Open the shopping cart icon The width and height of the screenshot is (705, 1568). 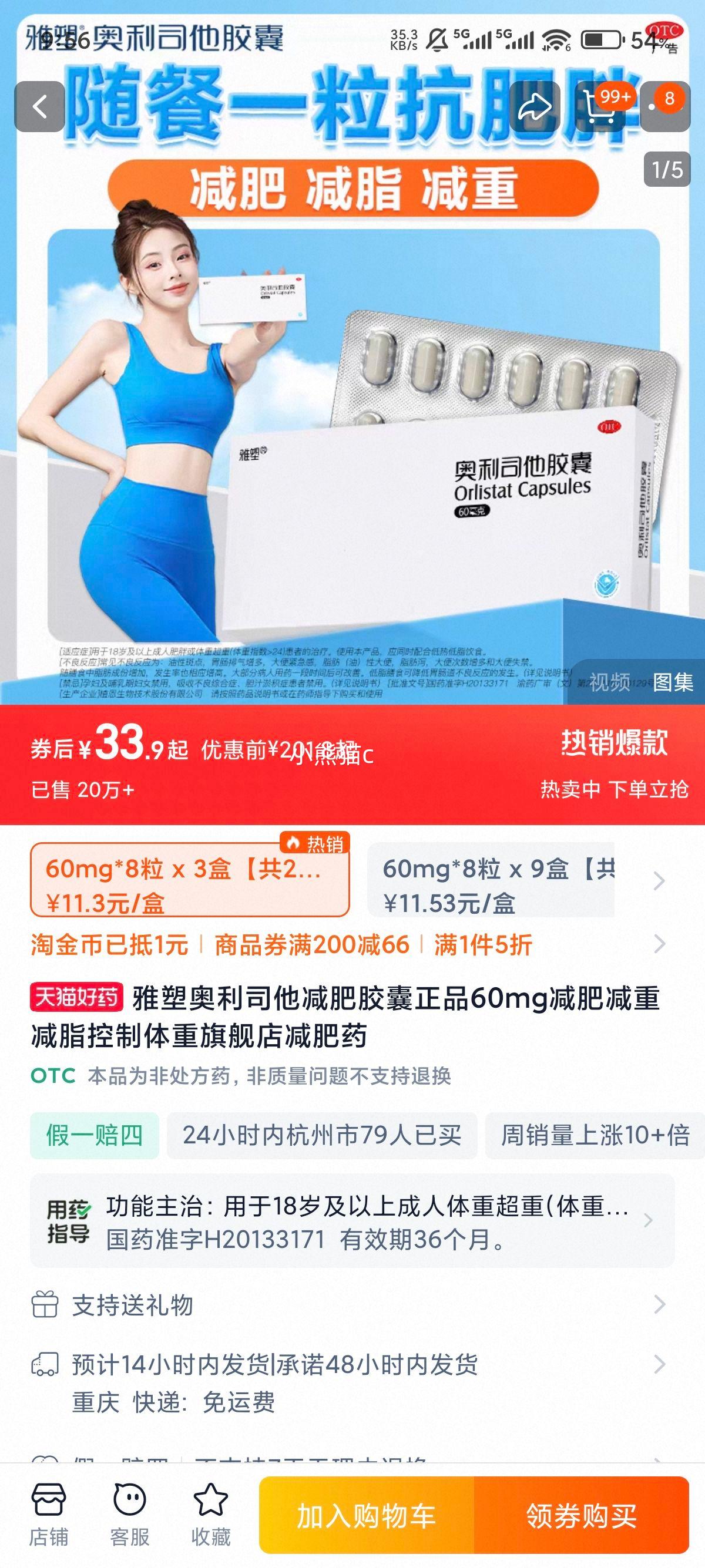pos(601,107)
